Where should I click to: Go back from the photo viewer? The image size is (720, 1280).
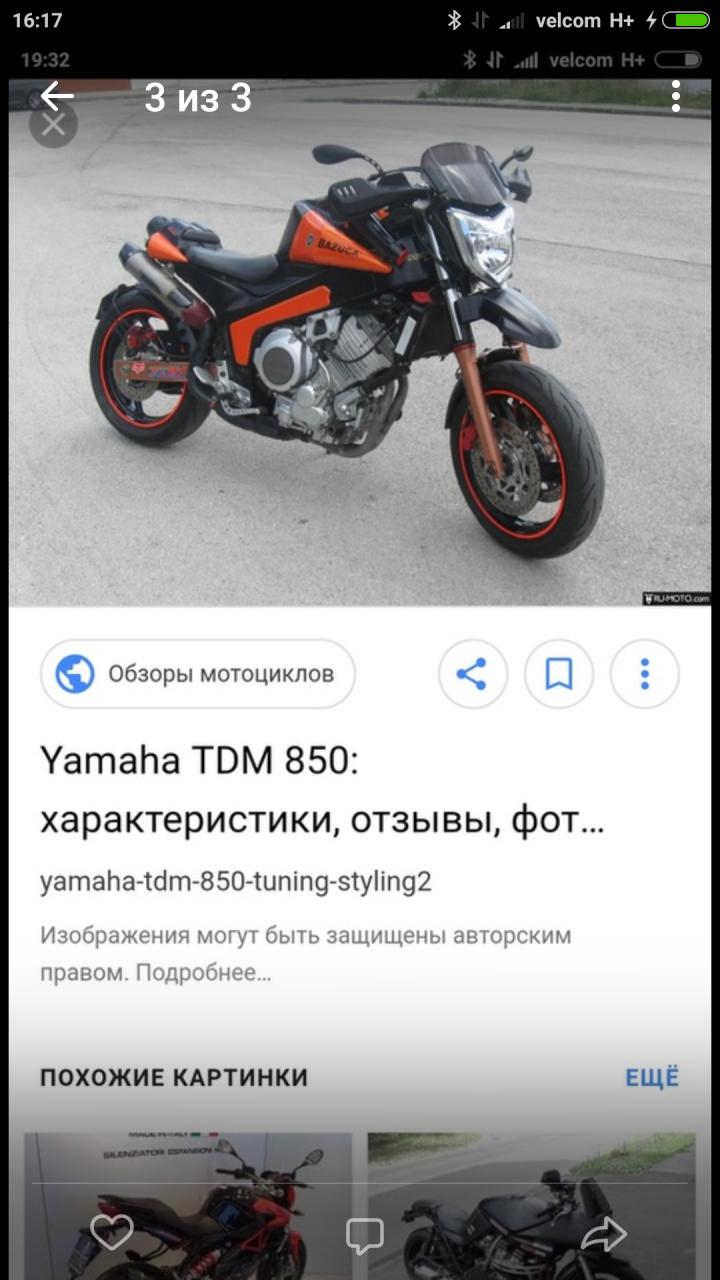[x=57, y=97]
